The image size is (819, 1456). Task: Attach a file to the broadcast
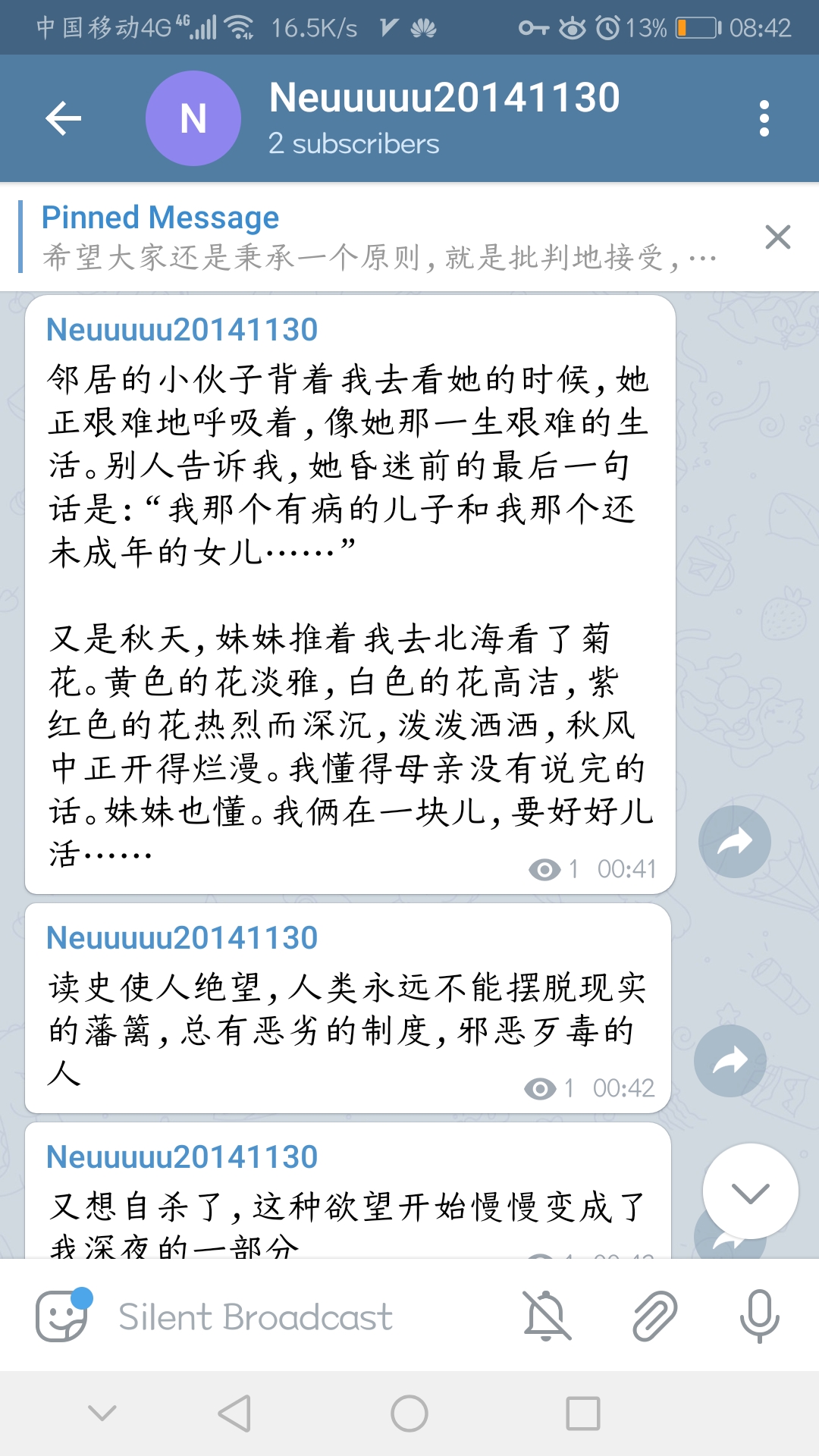(654, 1316)
